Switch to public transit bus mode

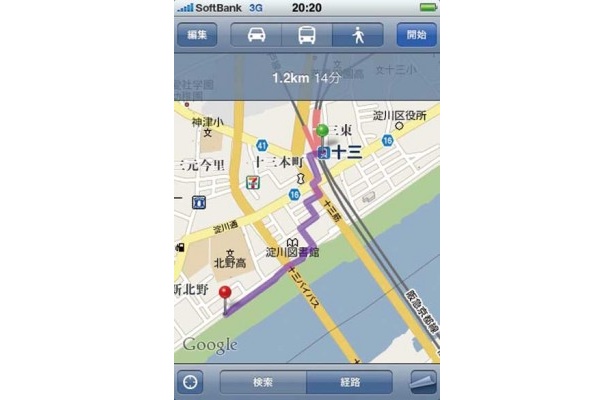tap(307, 35)
